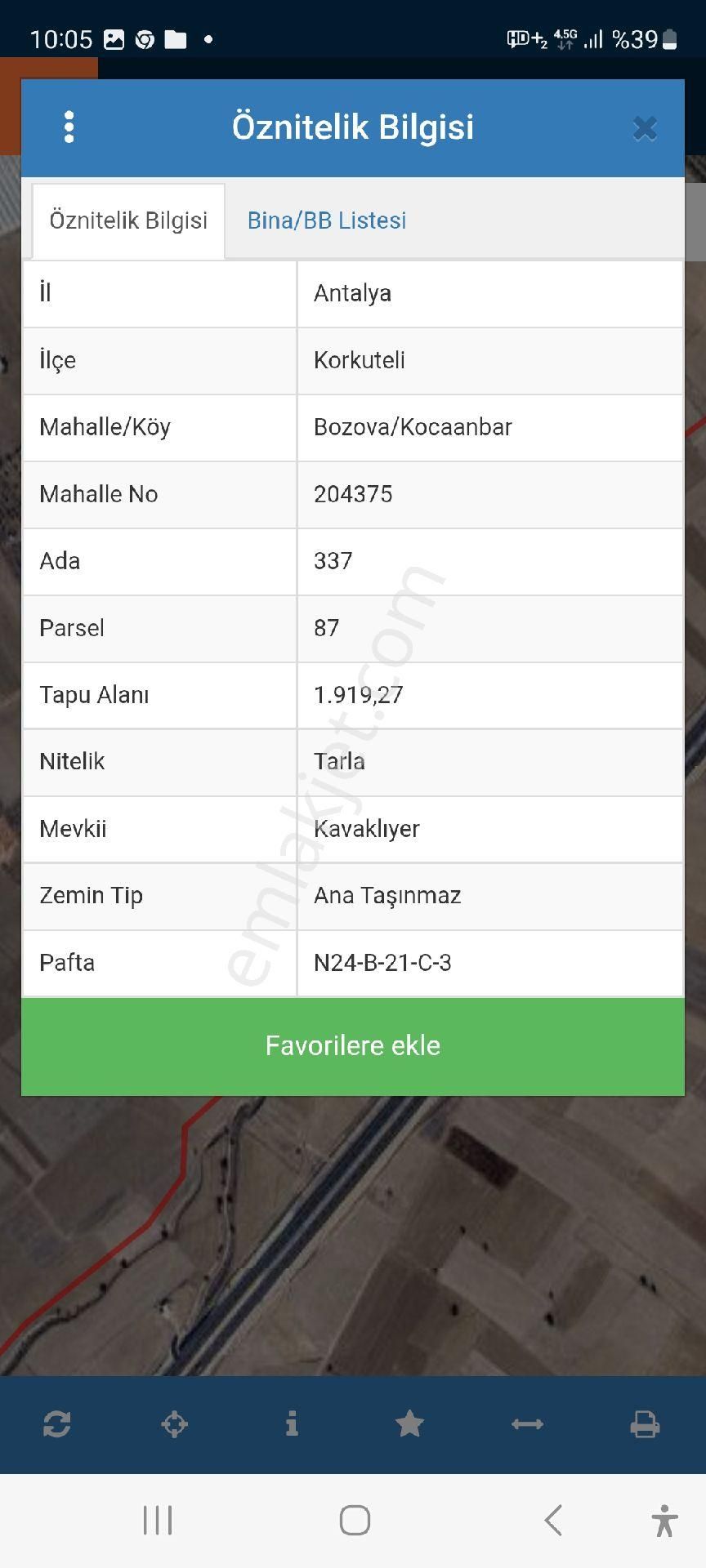Select the Öznitelik Bilgisi tab
This screenshot has width=706, height=1568.
(x=128, y=220)
